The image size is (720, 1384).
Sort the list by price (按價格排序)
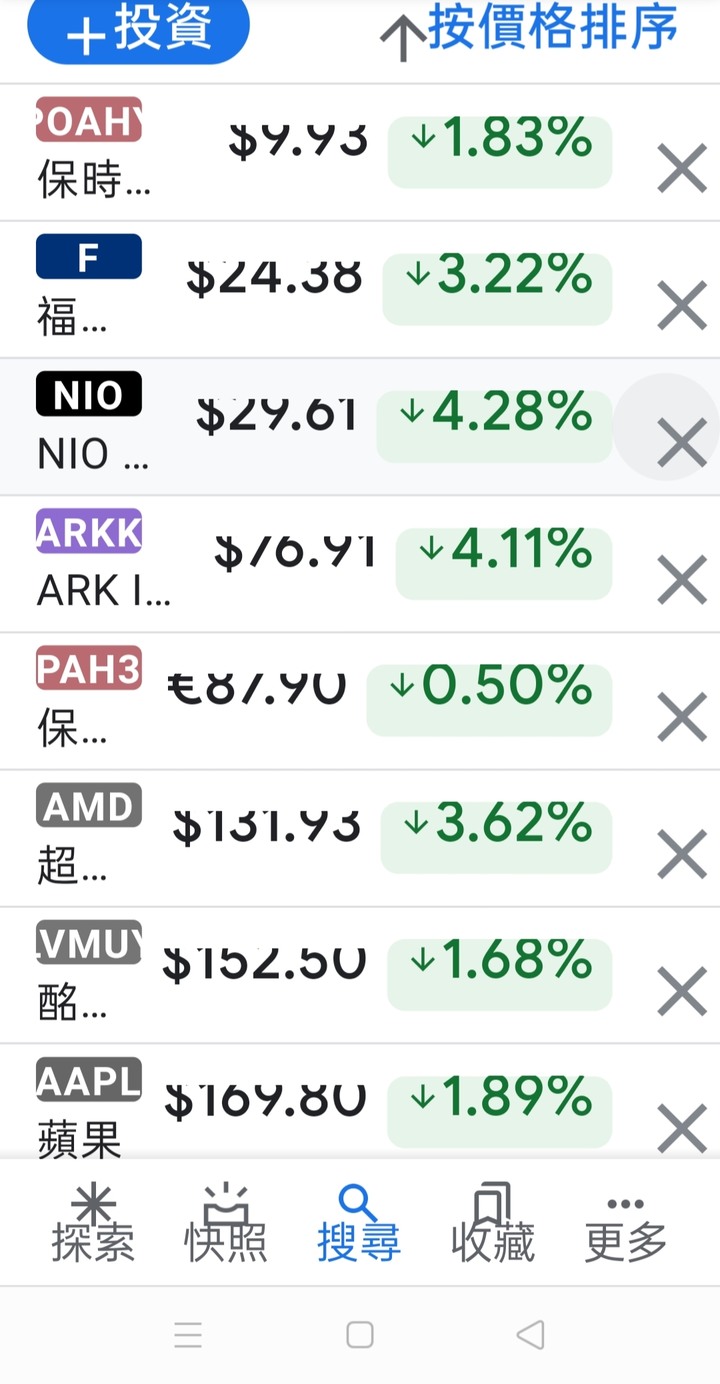529,31
